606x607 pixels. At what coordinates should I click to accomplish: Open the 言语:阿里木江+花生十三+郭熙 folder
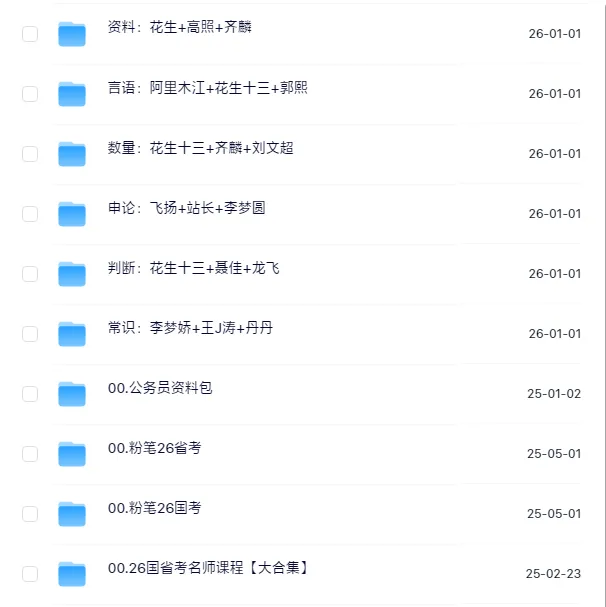click(x=208, y=87)
